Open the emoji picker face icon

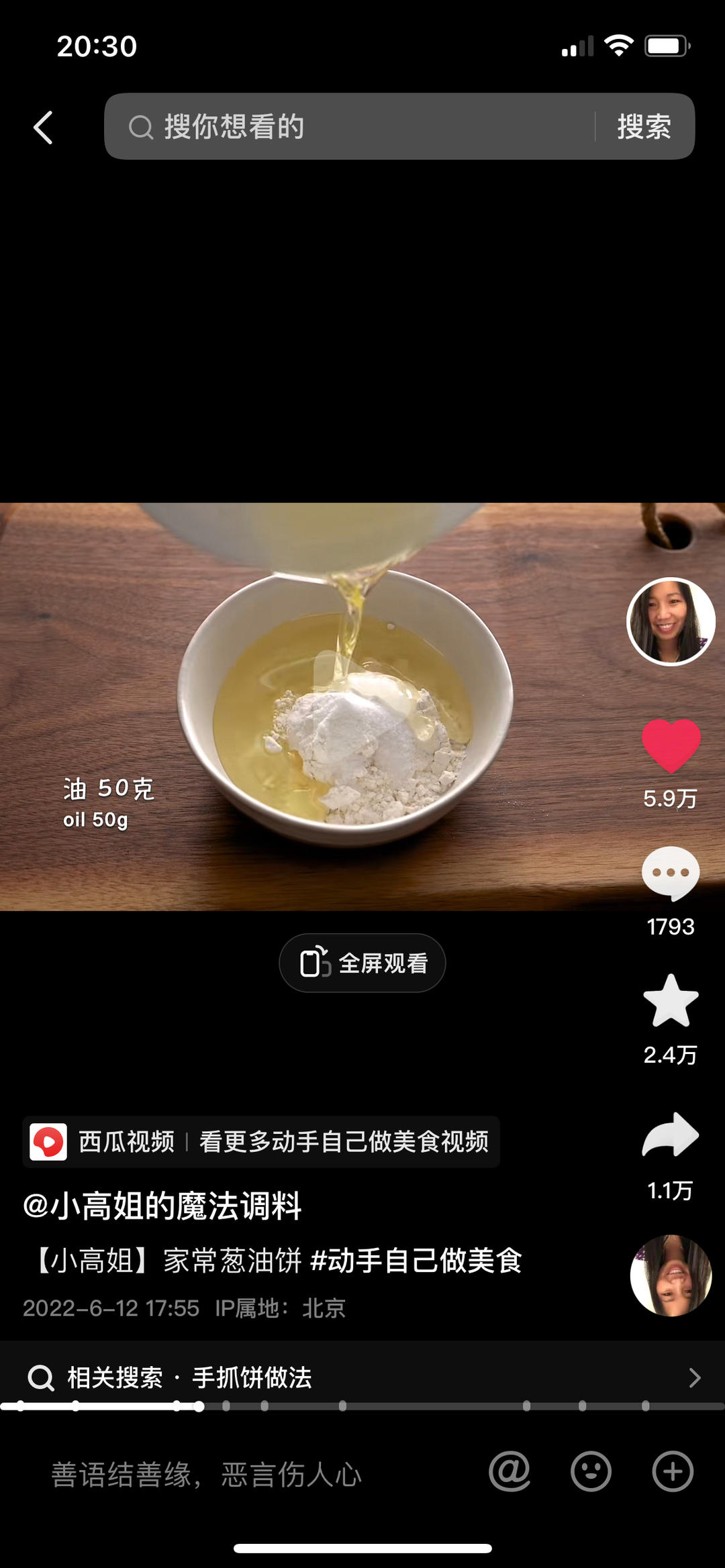click(x=590, y=1472)
